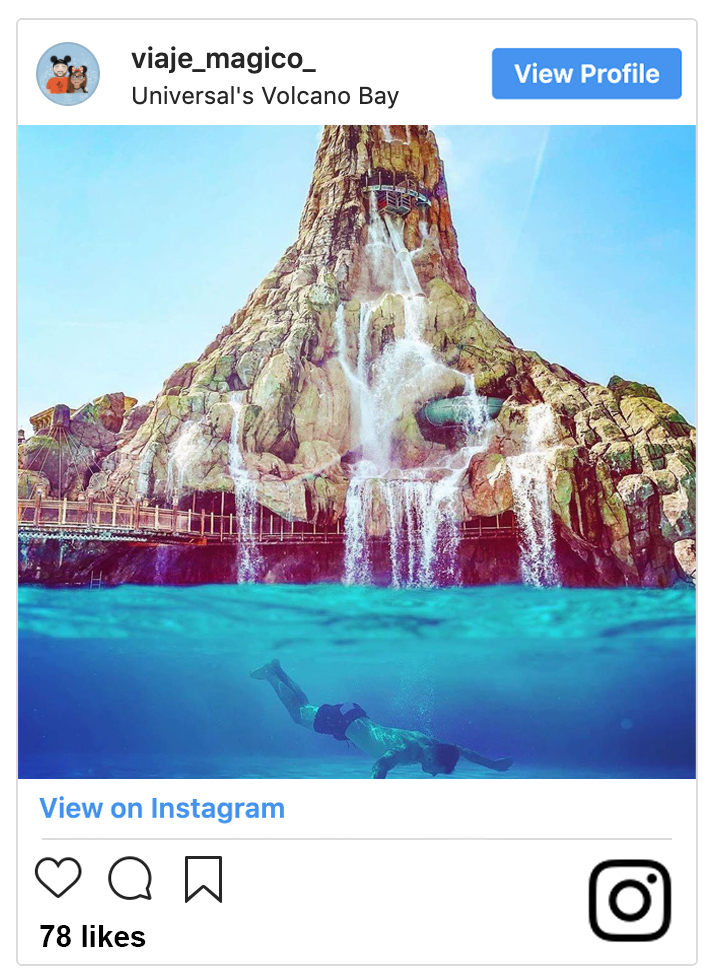Open the Universal's Volcano Bay location
Viewport: 714px width, 979px height.
click(265, 96)
